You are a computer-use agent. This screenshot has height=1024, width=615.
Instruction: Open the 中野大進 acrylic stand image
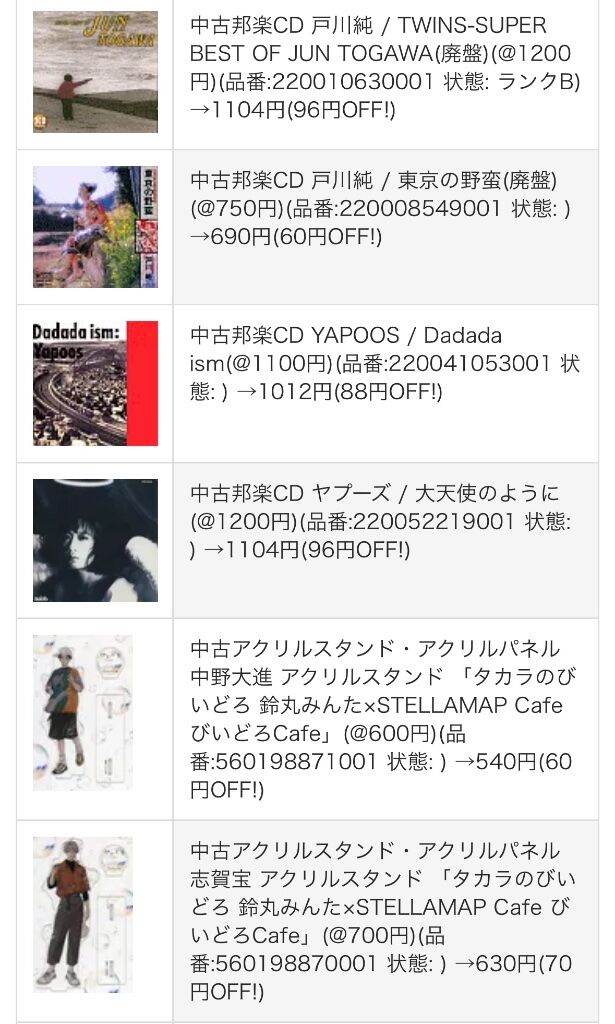coord(83,712)
